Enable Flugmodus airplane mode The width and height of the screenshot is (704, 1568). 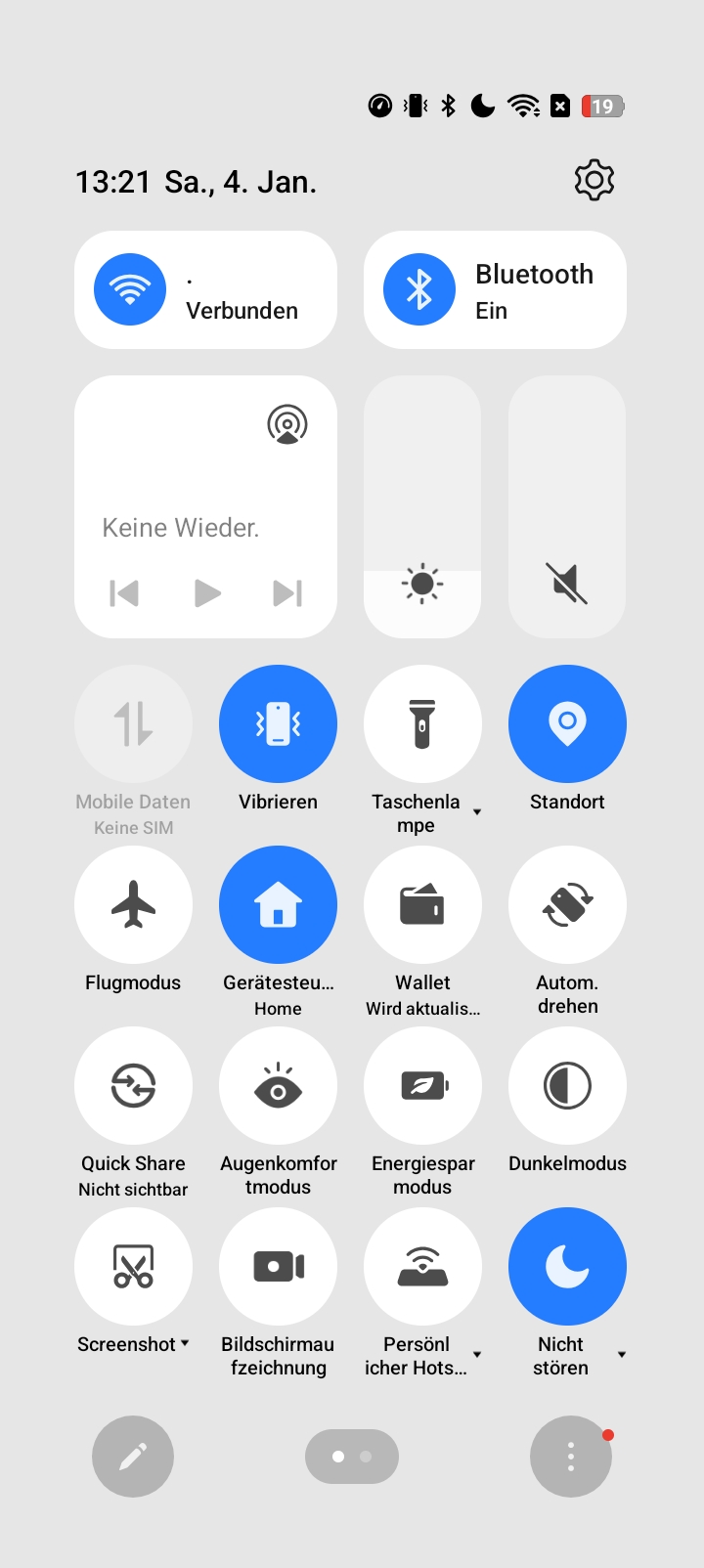click(133, 904)
